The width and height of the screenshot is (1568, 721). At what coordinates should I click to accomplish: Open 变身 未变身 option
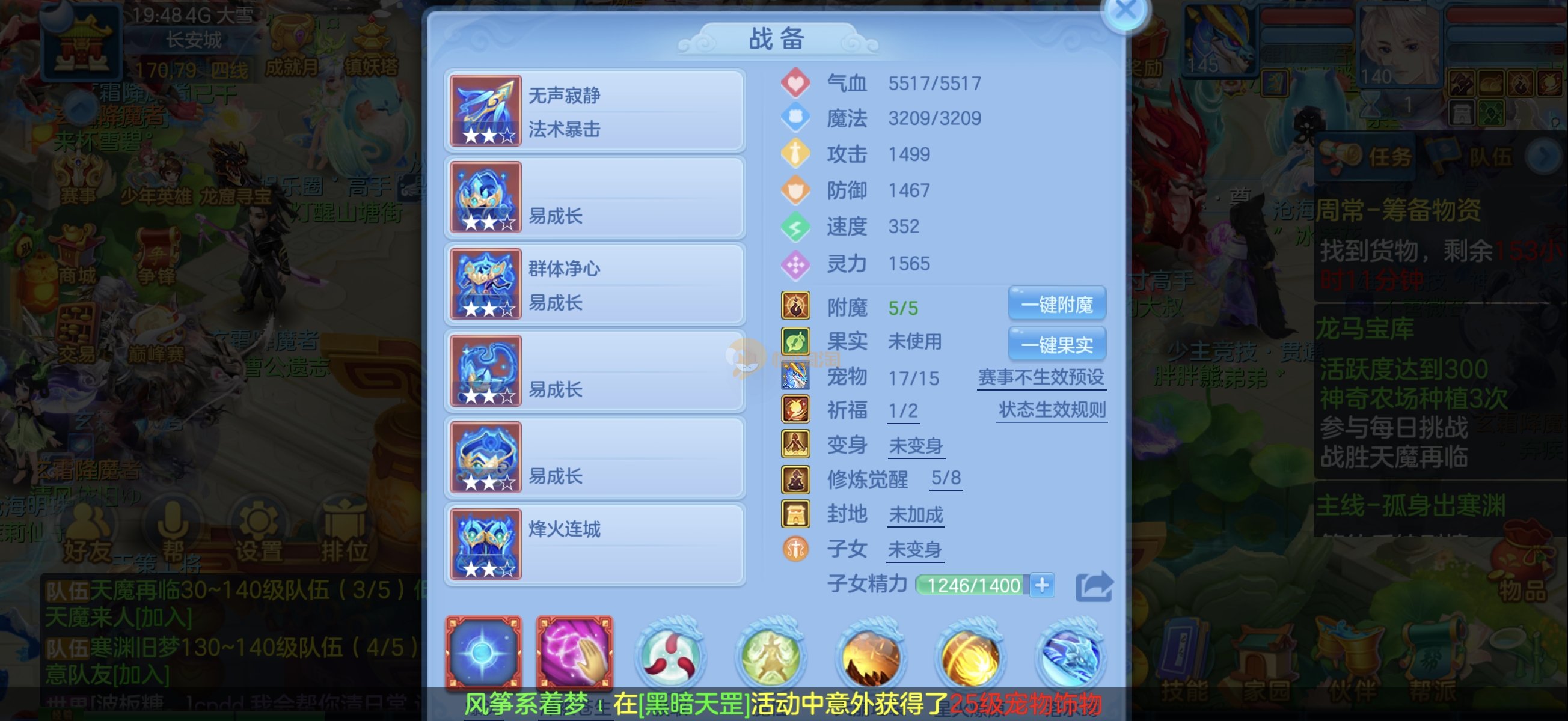[916, 446]
